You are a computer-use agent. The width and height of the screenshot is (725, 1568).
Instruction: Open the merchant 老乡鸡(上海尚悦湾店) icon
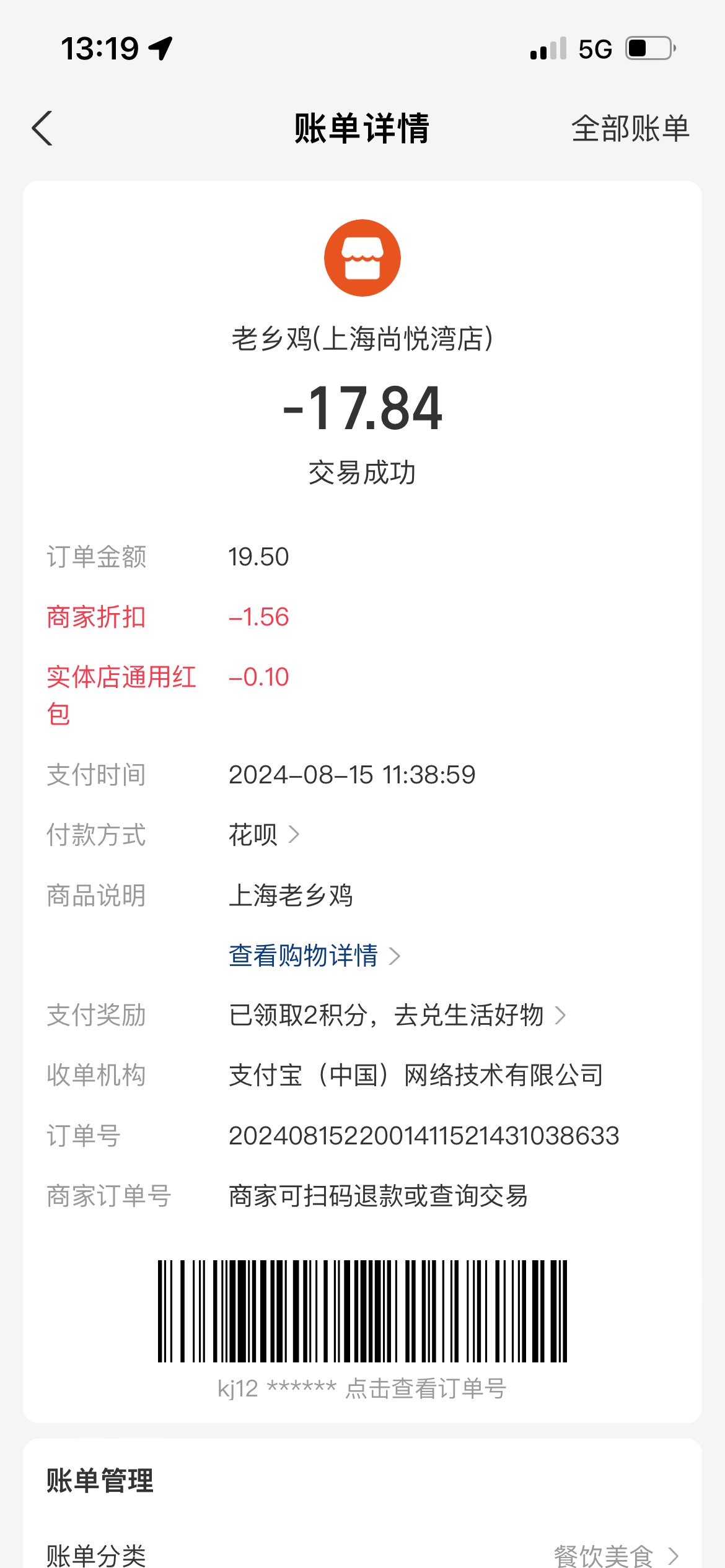pyautogui.click(x=362, y=258)
